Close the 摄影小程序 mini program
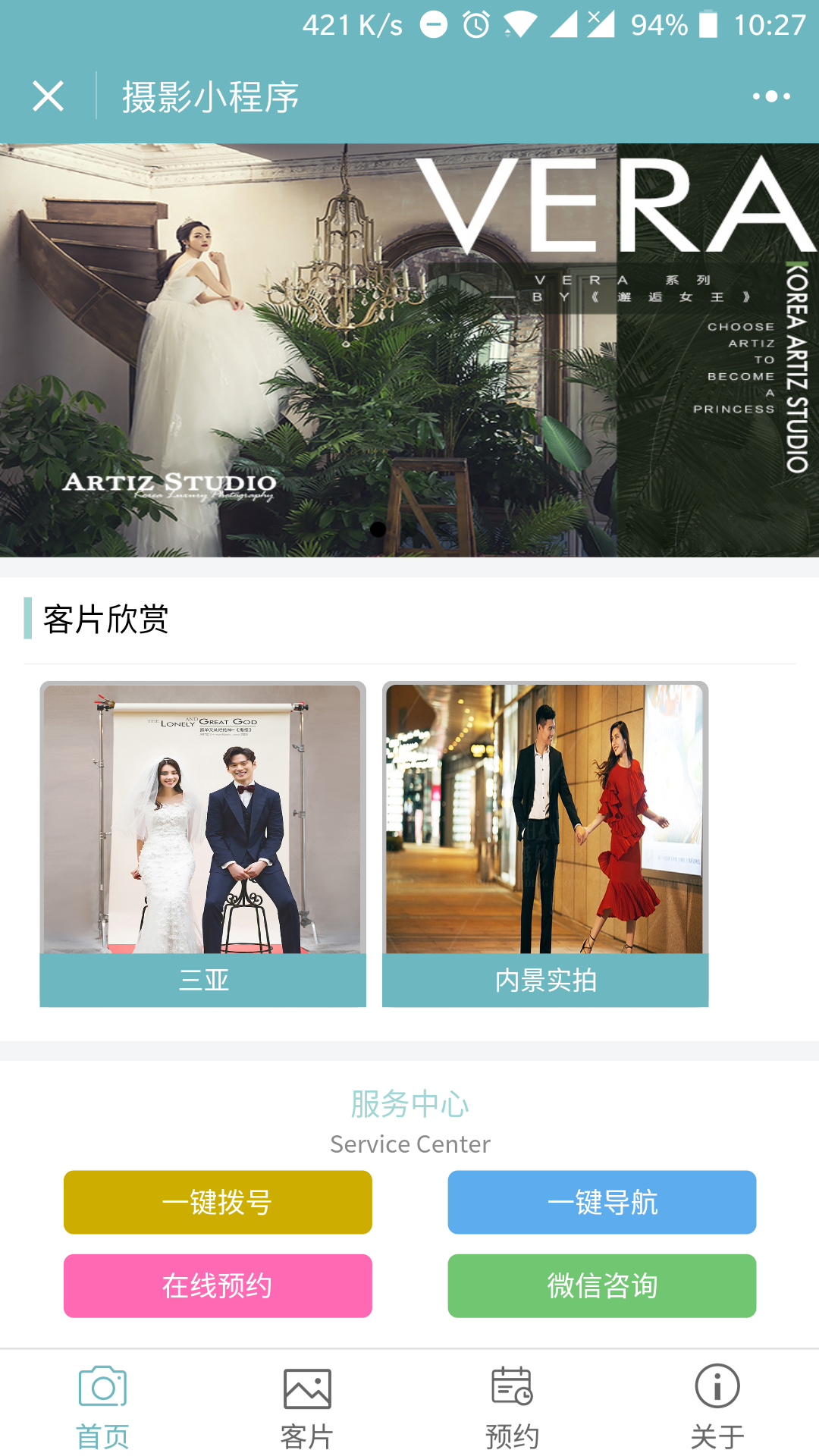This screenshot has height=1456, width=819. point(48,96)
